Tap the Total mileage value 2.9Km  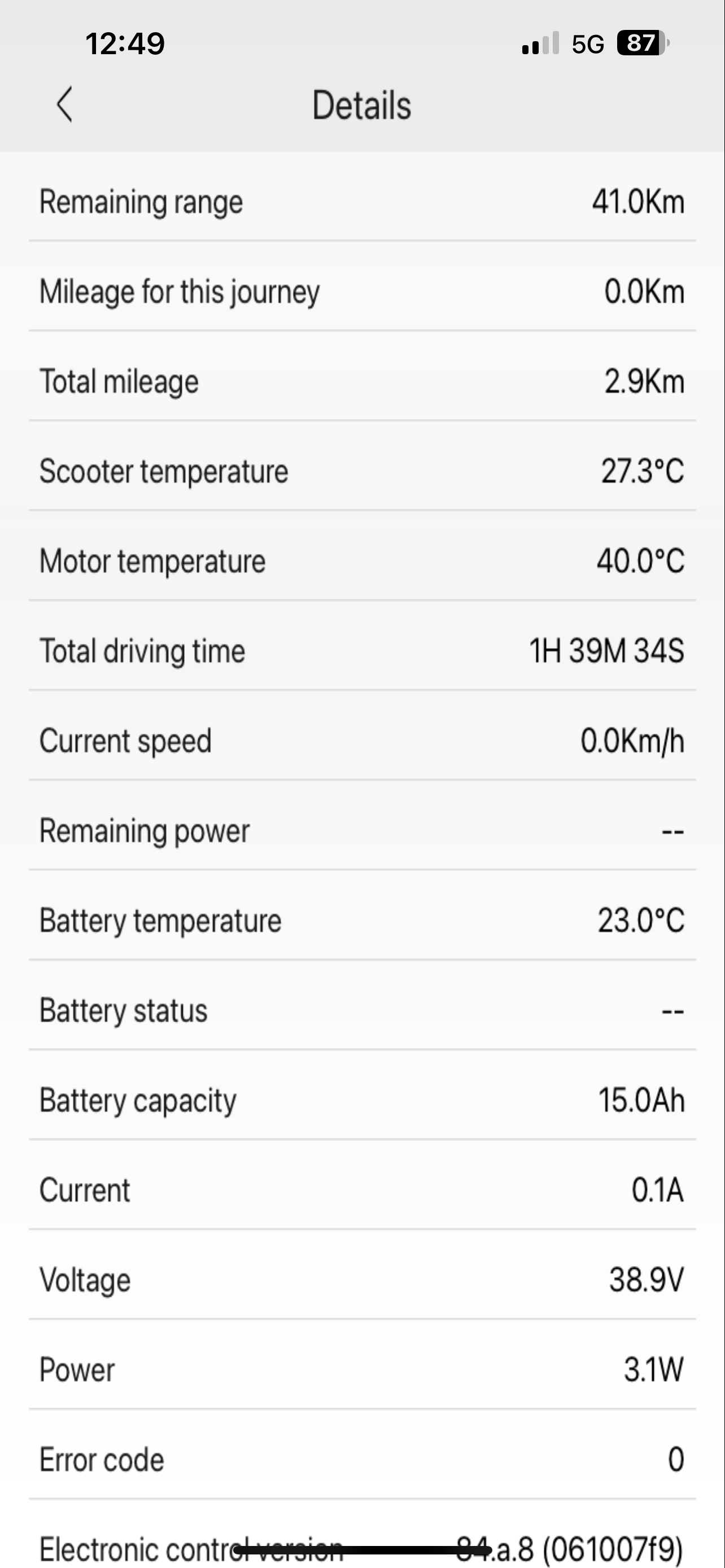[644, 382]
